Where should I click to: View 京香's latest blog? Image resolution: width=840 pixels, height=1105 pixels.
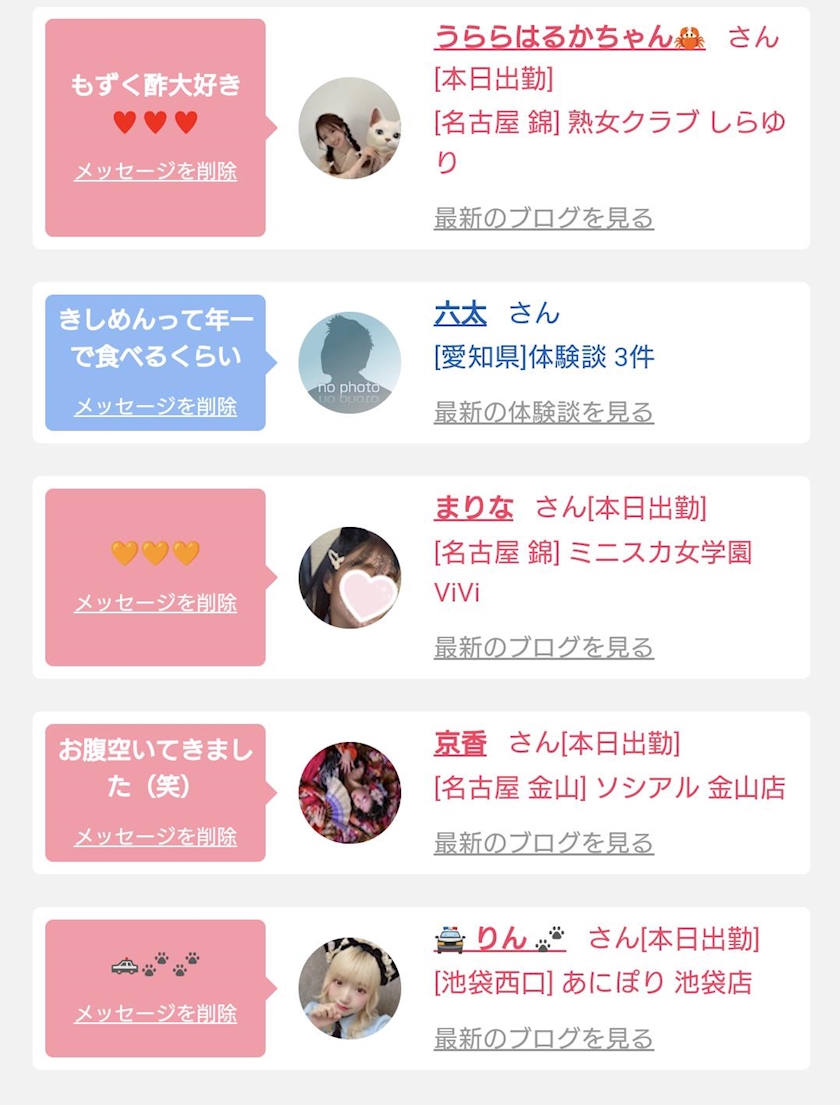543,842
